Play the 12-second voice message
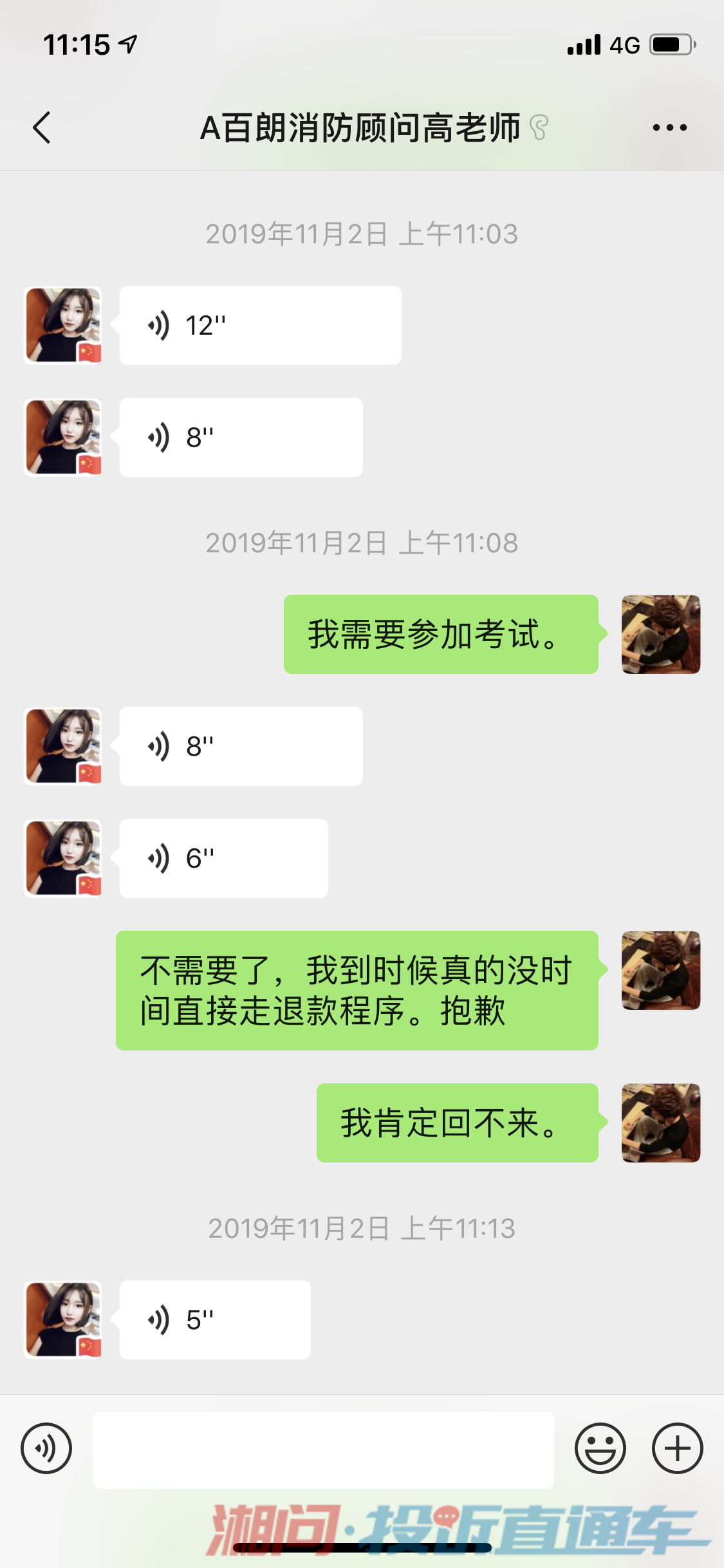 (x=260, y=326)
